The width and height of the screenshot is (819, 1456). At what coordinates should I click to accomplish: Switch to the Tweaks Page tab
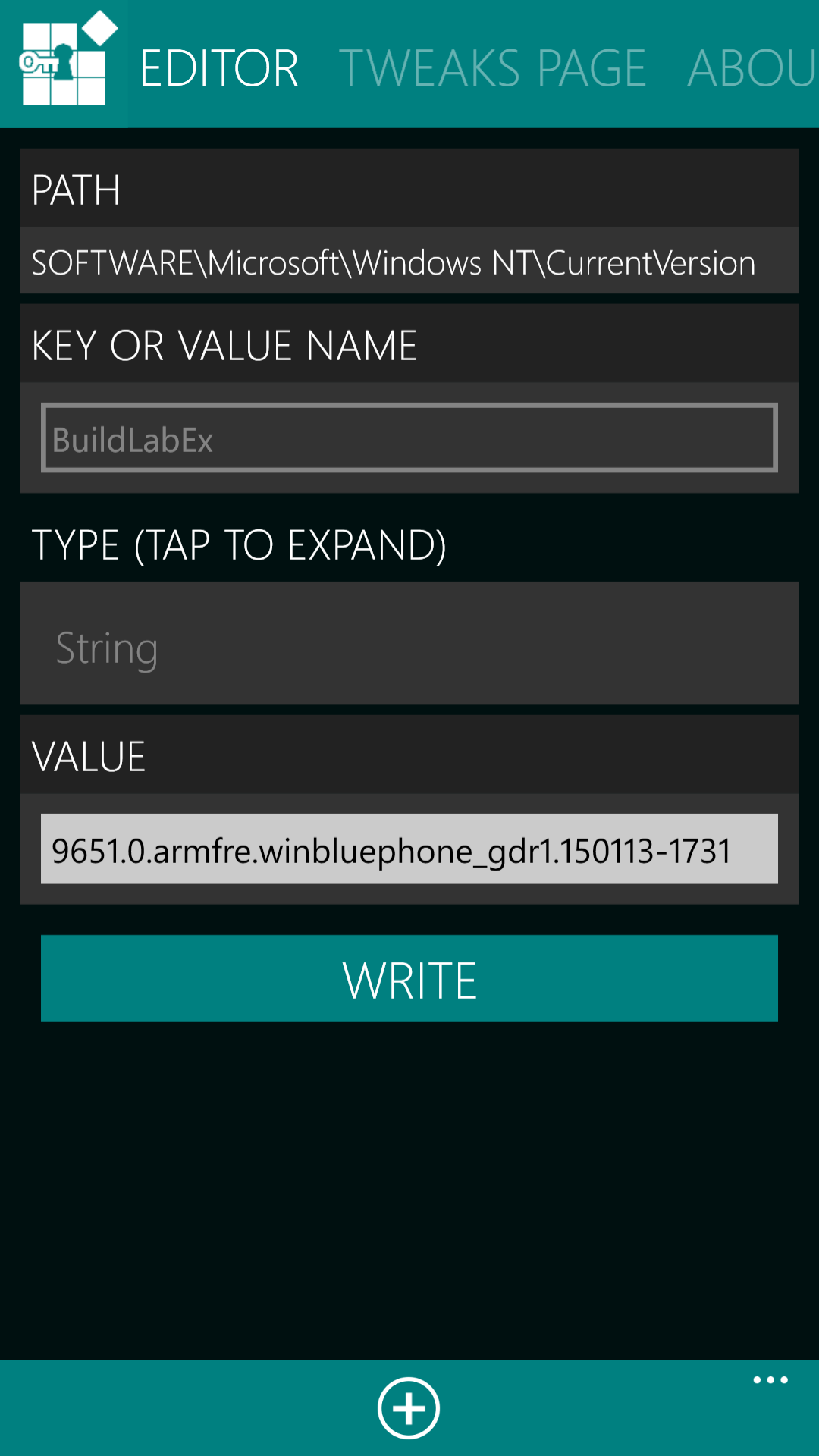pyautogui.click(x=492, y=68)
